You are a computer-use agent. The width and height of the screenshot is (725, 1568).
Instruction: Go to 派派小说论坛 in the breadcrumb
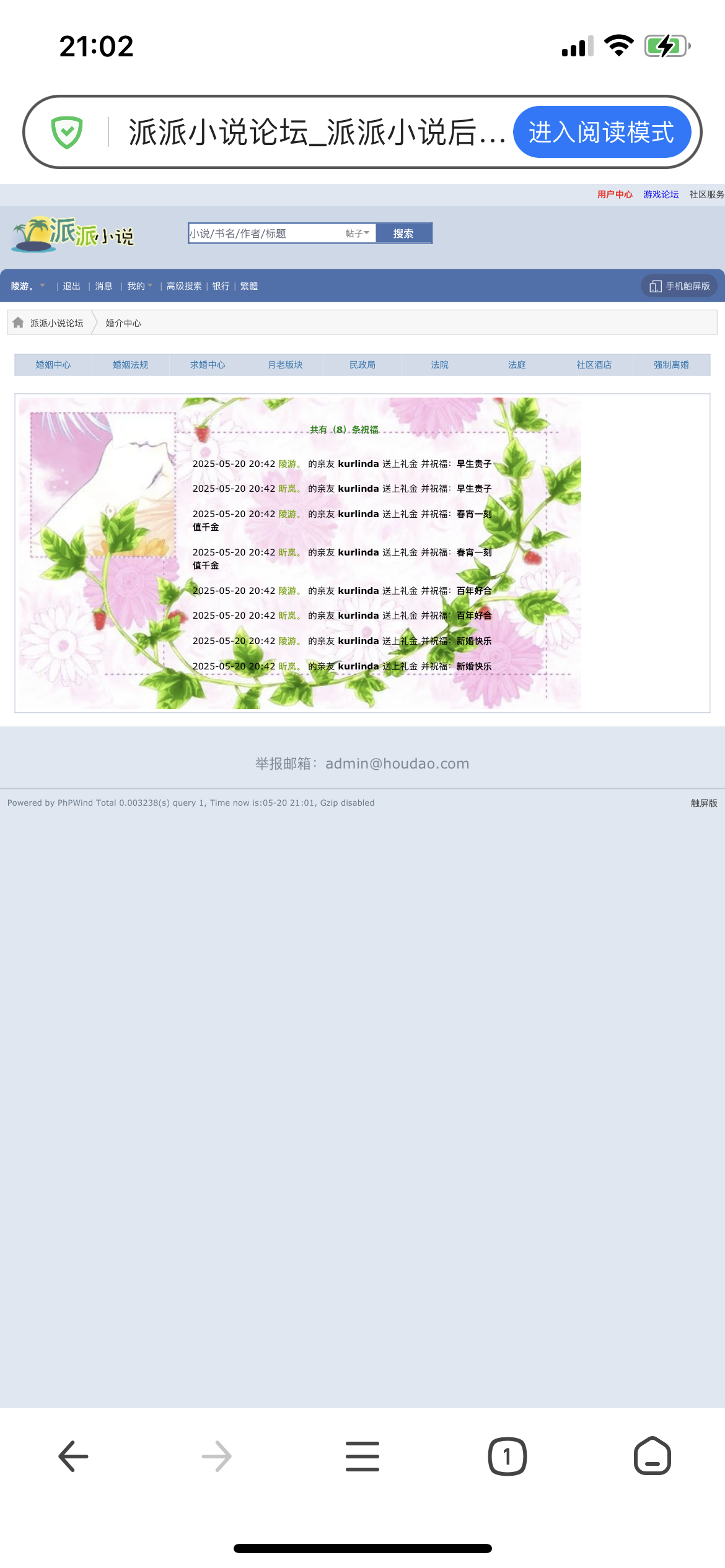56,323
